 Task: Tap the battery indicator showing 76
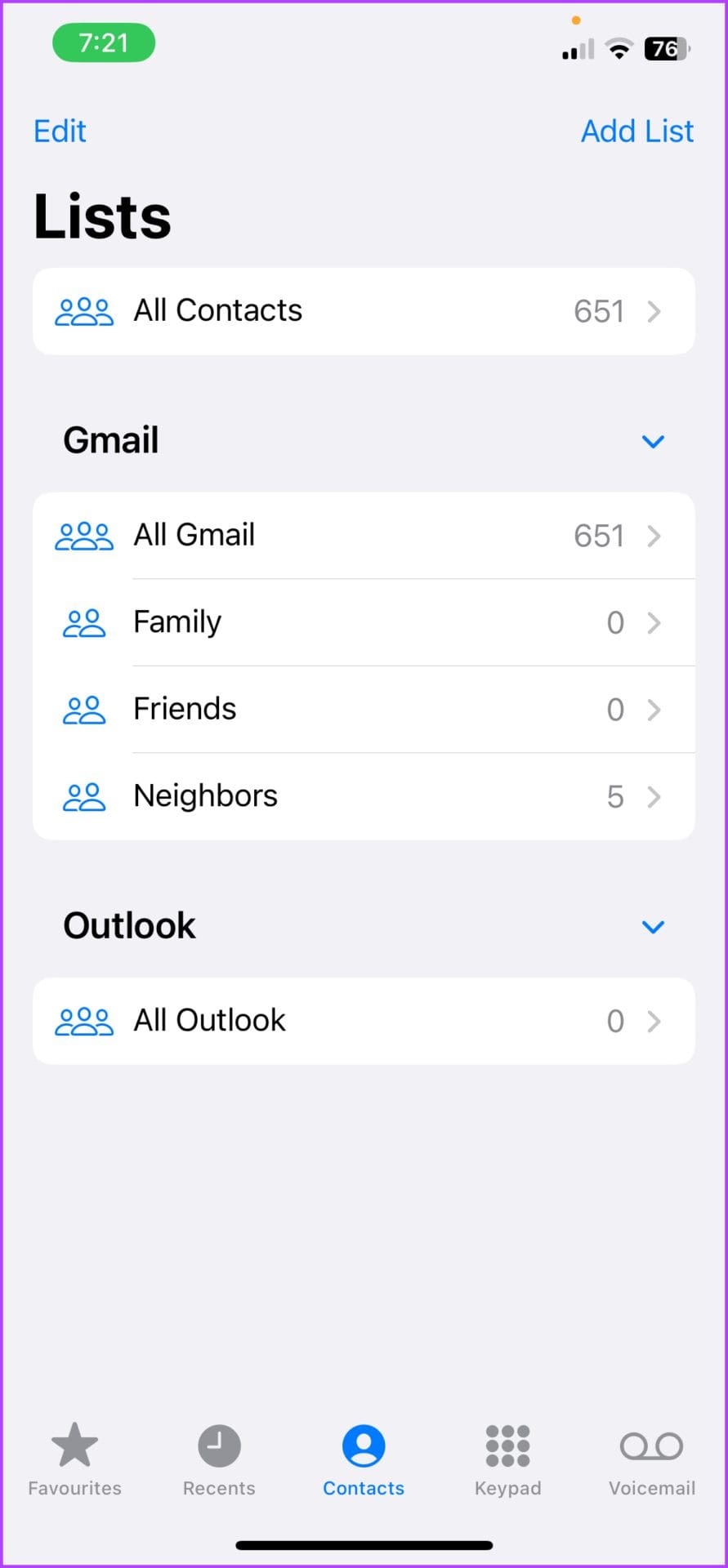[x=664, y=47]
